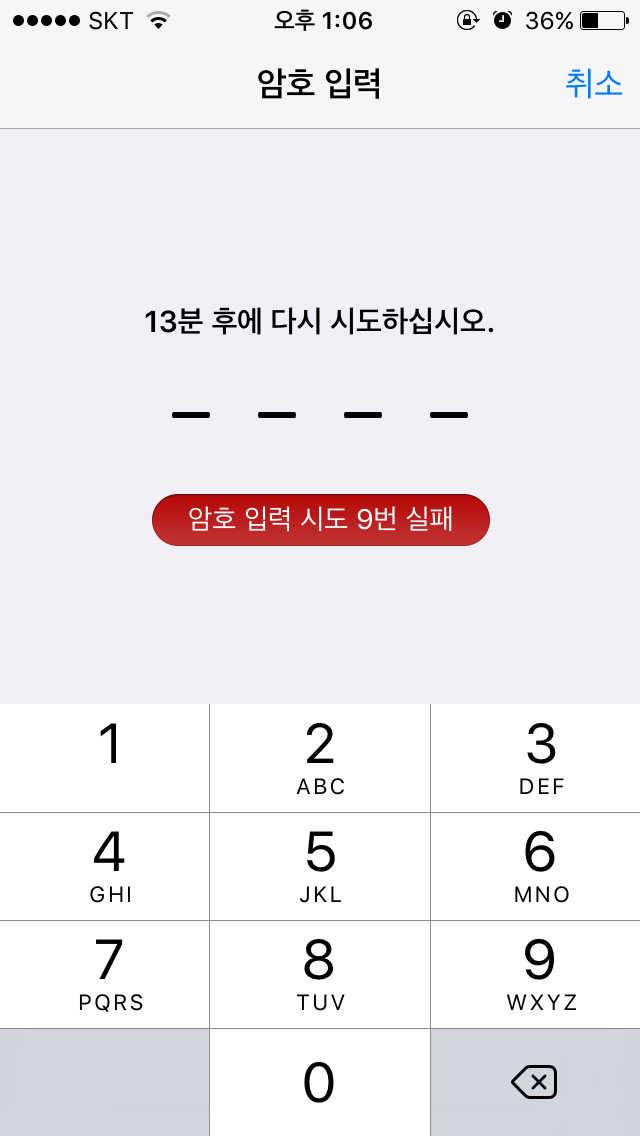This screenshot has height=1136, width=640.
Task: Enter digit 6 (MNO) on the keypad
Action: (x=536, y=866)
